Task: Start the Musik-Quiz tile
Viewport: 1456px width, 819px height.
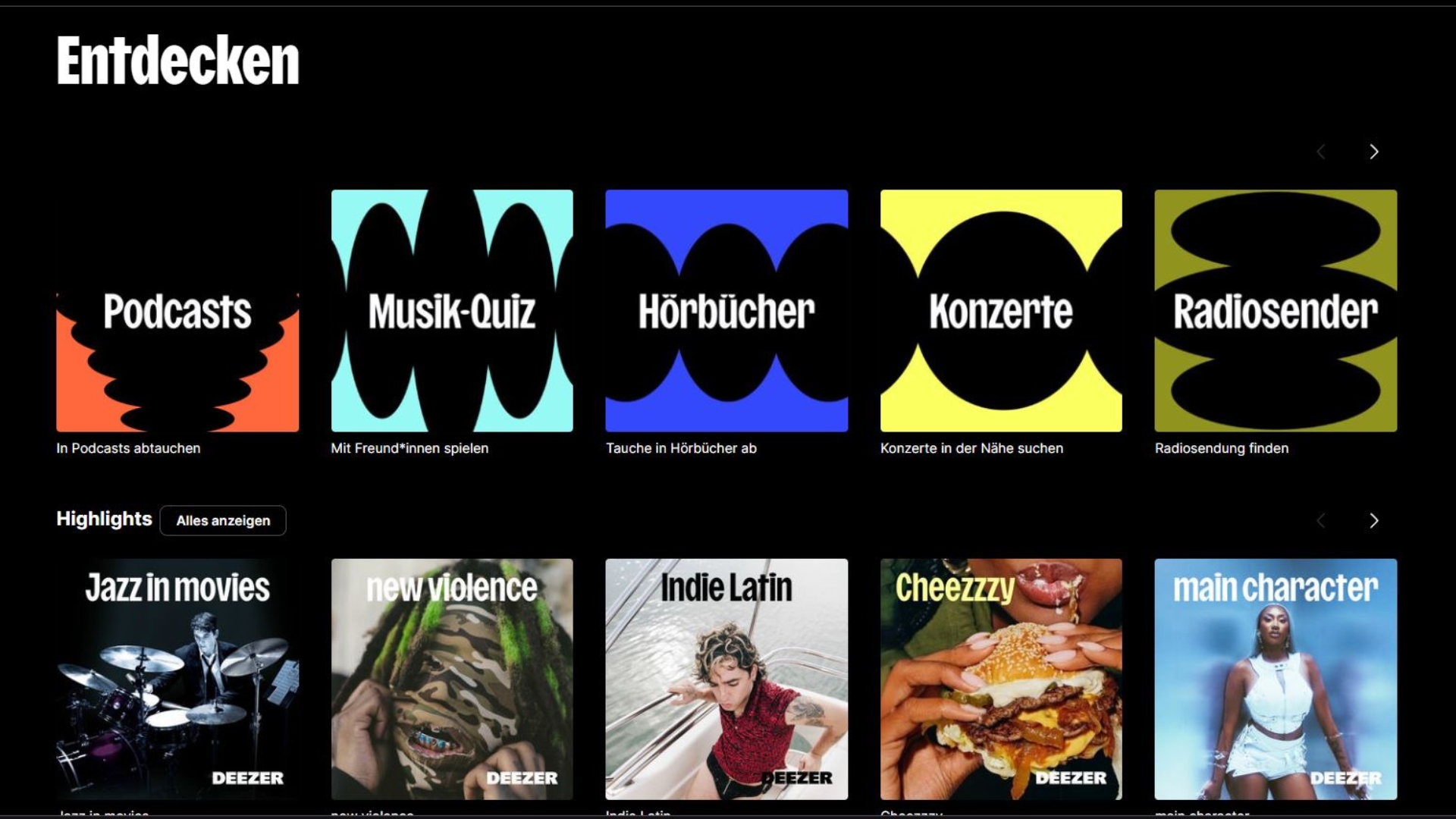Action: 452,311
